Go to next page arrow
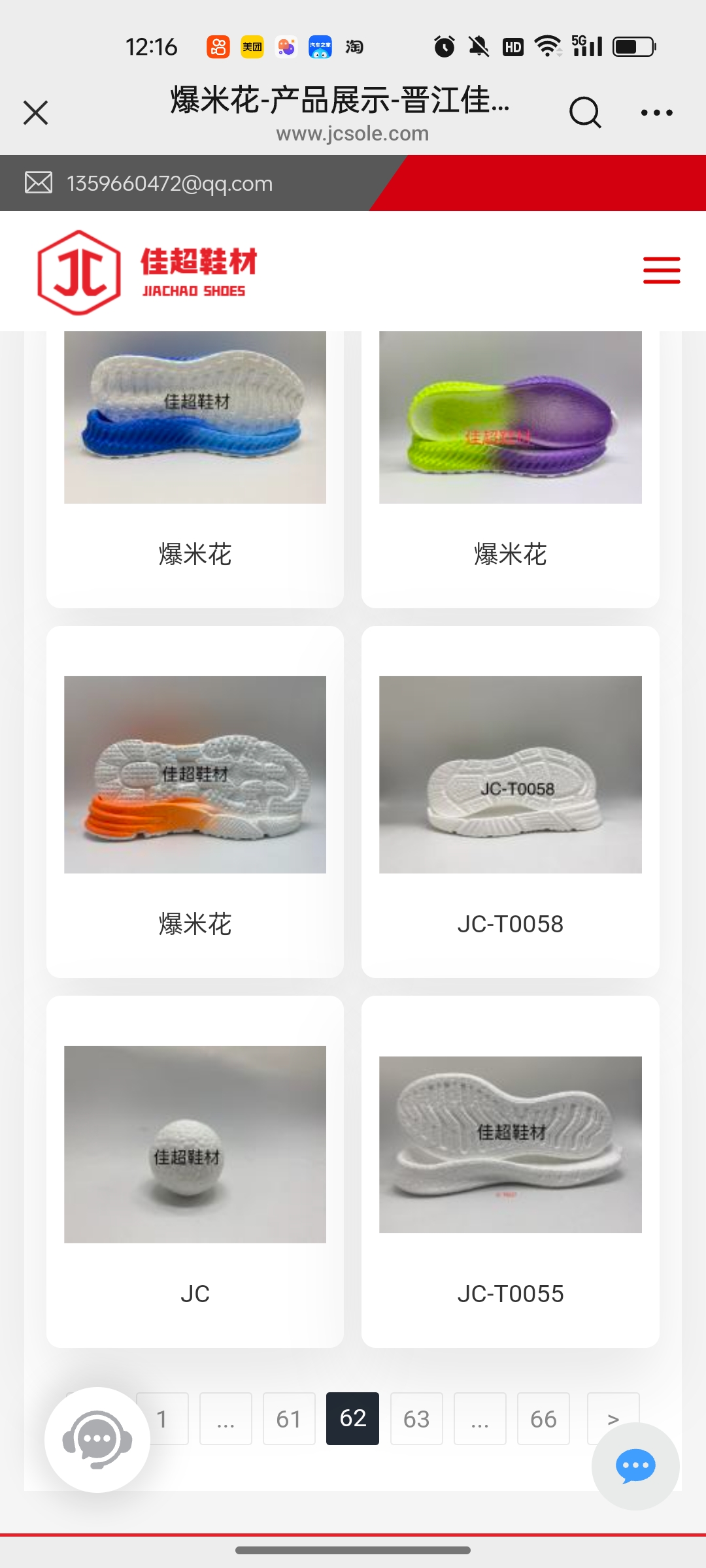Viewport: 706px width, 1568px height. pos(612,1410)
